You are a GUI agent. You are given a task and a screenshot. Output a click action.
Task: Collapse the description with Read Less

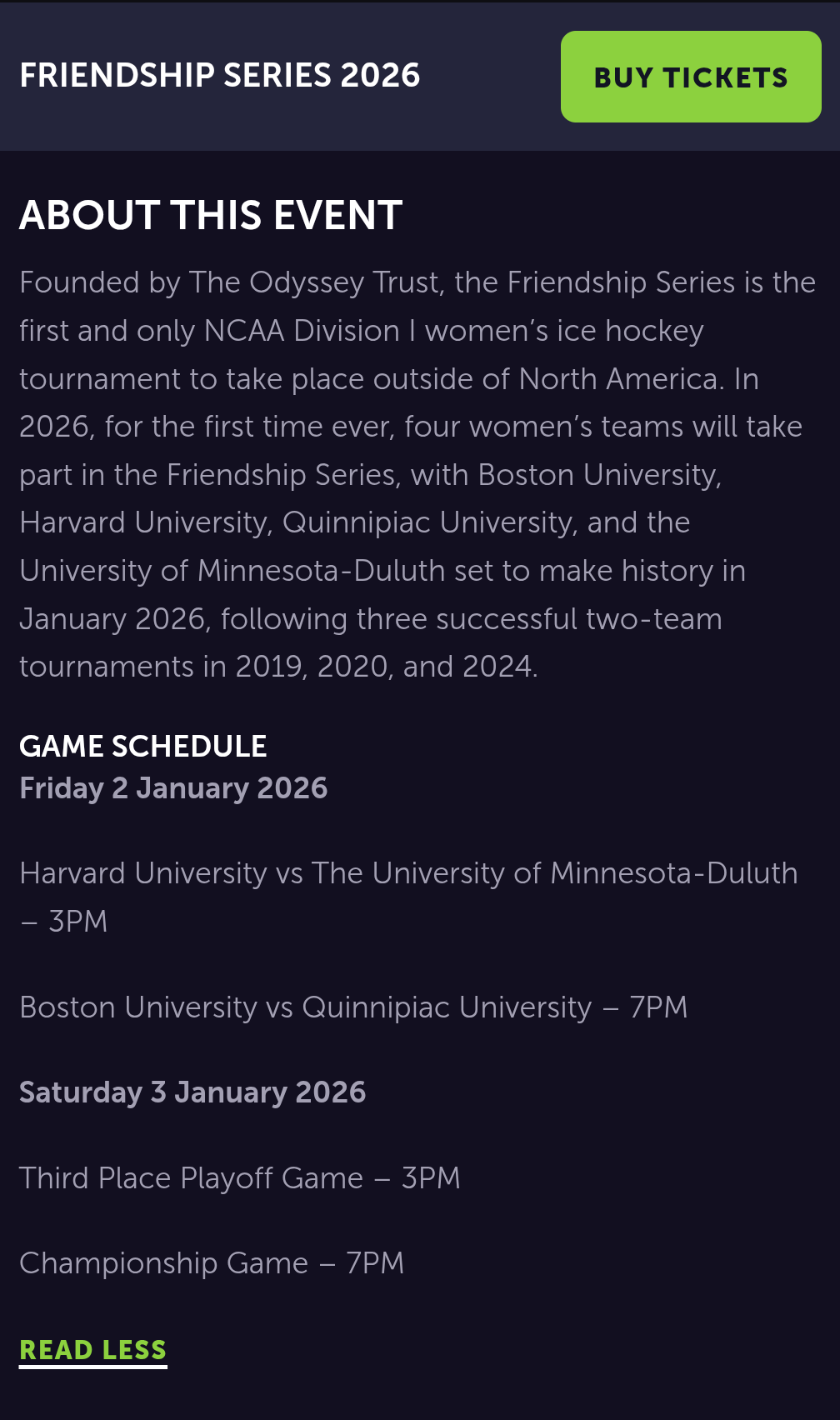tap(92, 1349)
